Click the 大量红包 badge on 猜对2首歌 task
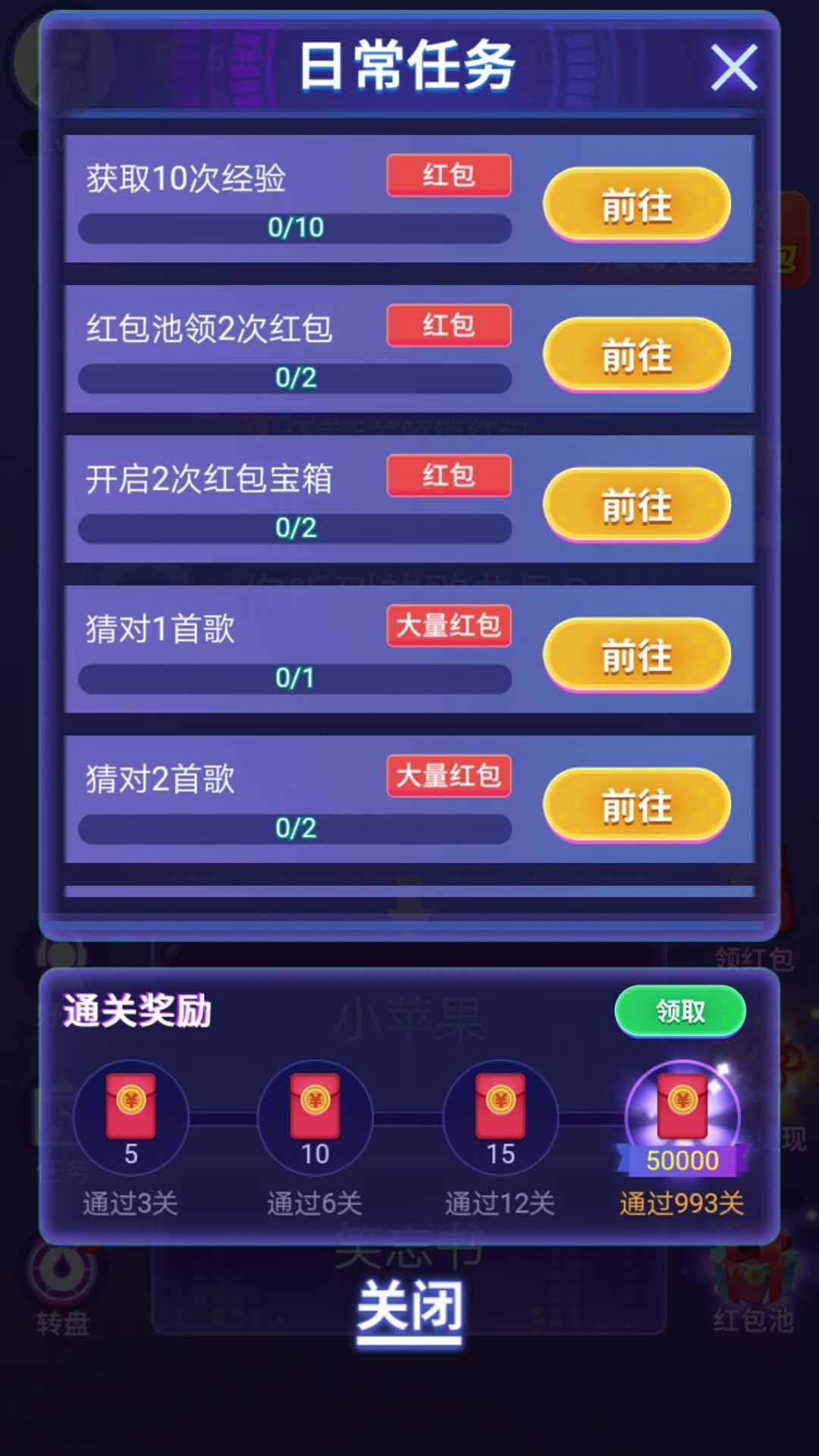This screenshot has width=819, height=1456. tap(448, 776)
